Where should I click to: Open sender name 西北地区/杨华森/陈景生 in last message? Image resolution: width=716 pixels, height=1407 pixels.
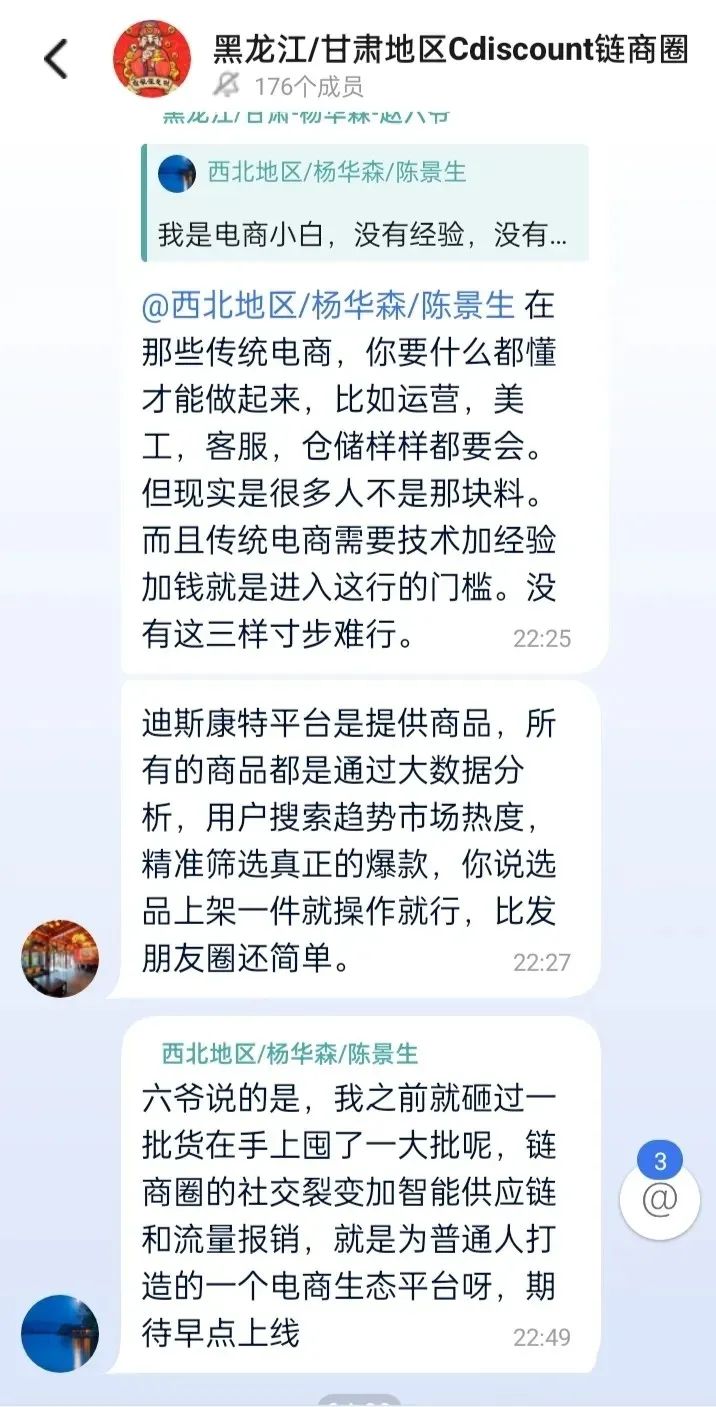coord(290,1053)
